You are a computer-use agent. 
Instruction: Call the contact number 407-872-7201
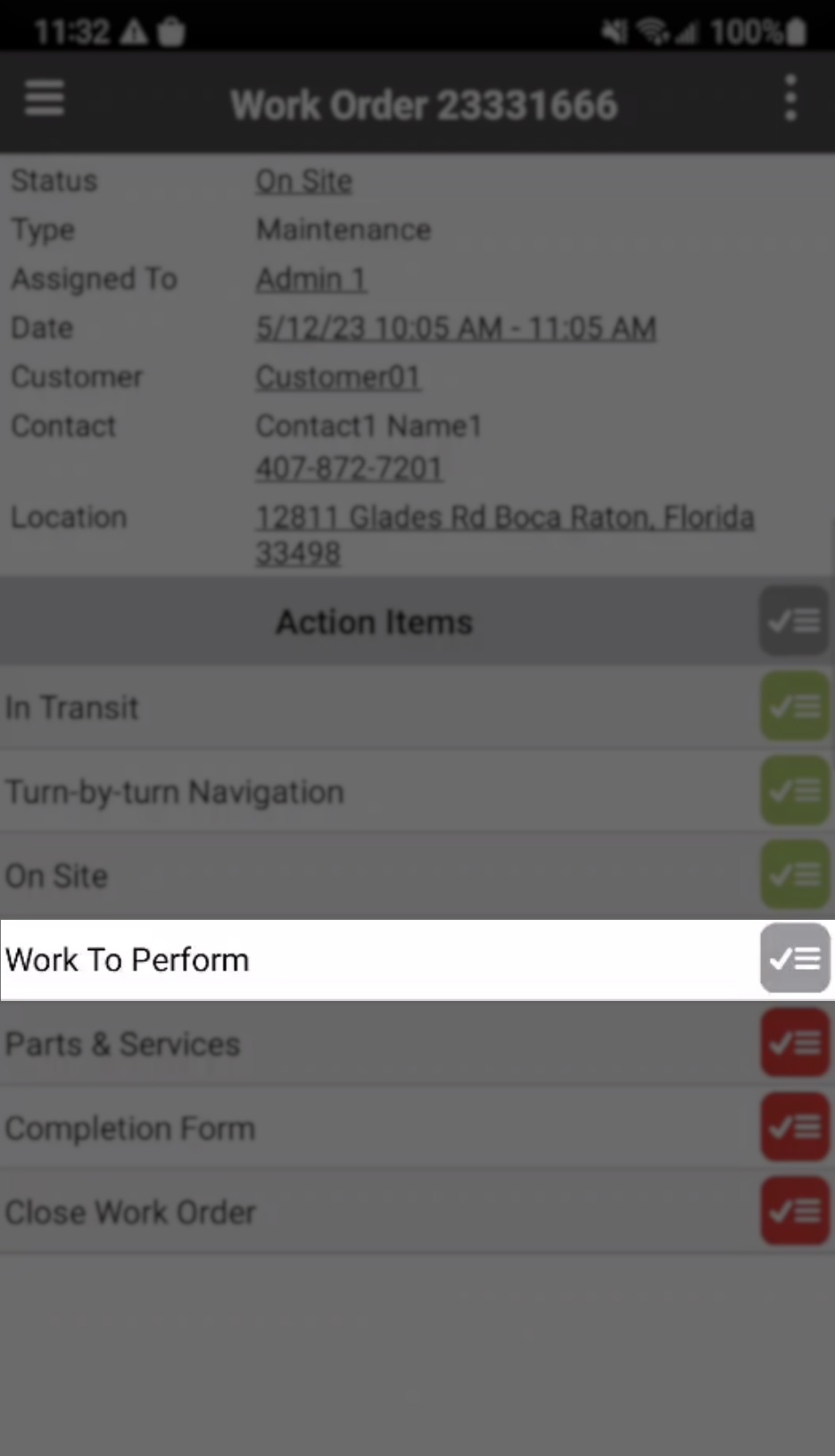click(x=349, y=468)
